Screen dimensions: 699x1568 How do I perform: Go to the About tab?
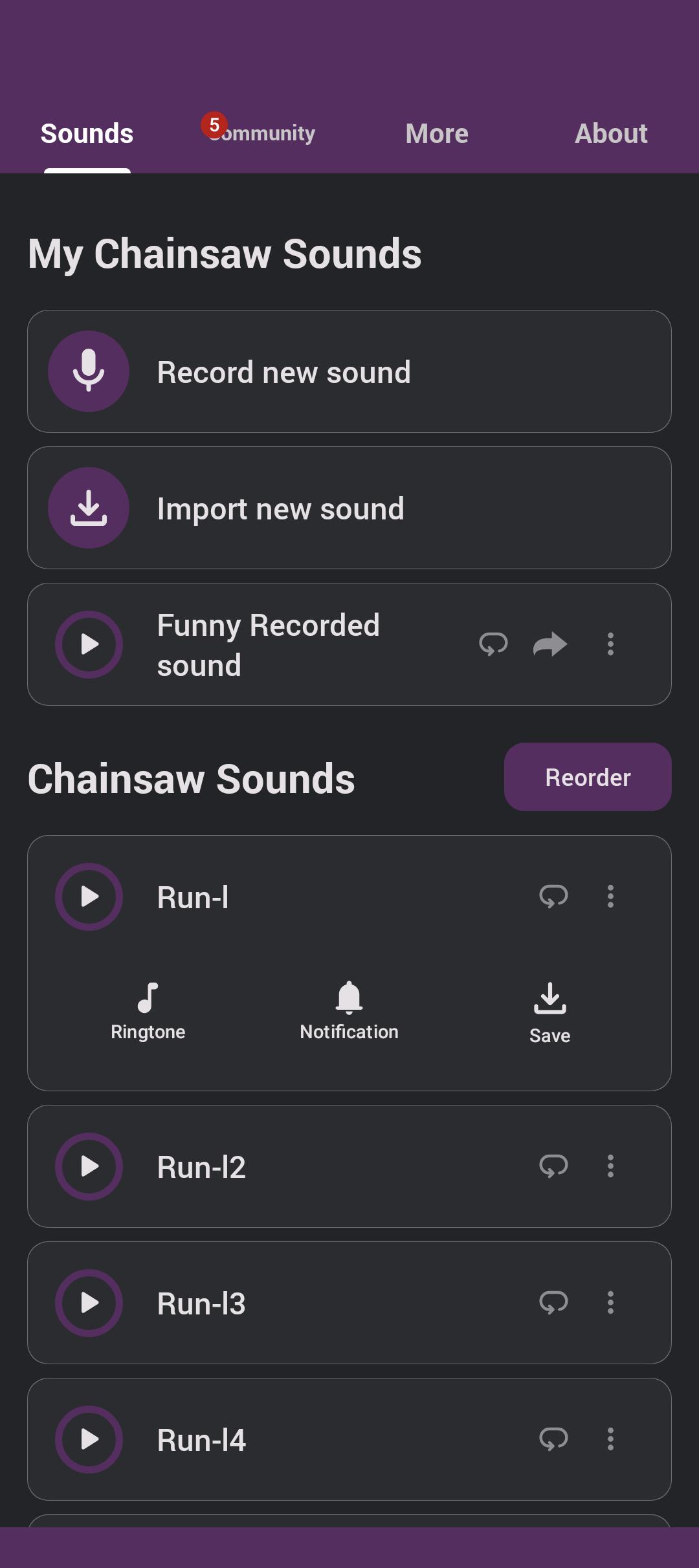click(x=611, y=133)
